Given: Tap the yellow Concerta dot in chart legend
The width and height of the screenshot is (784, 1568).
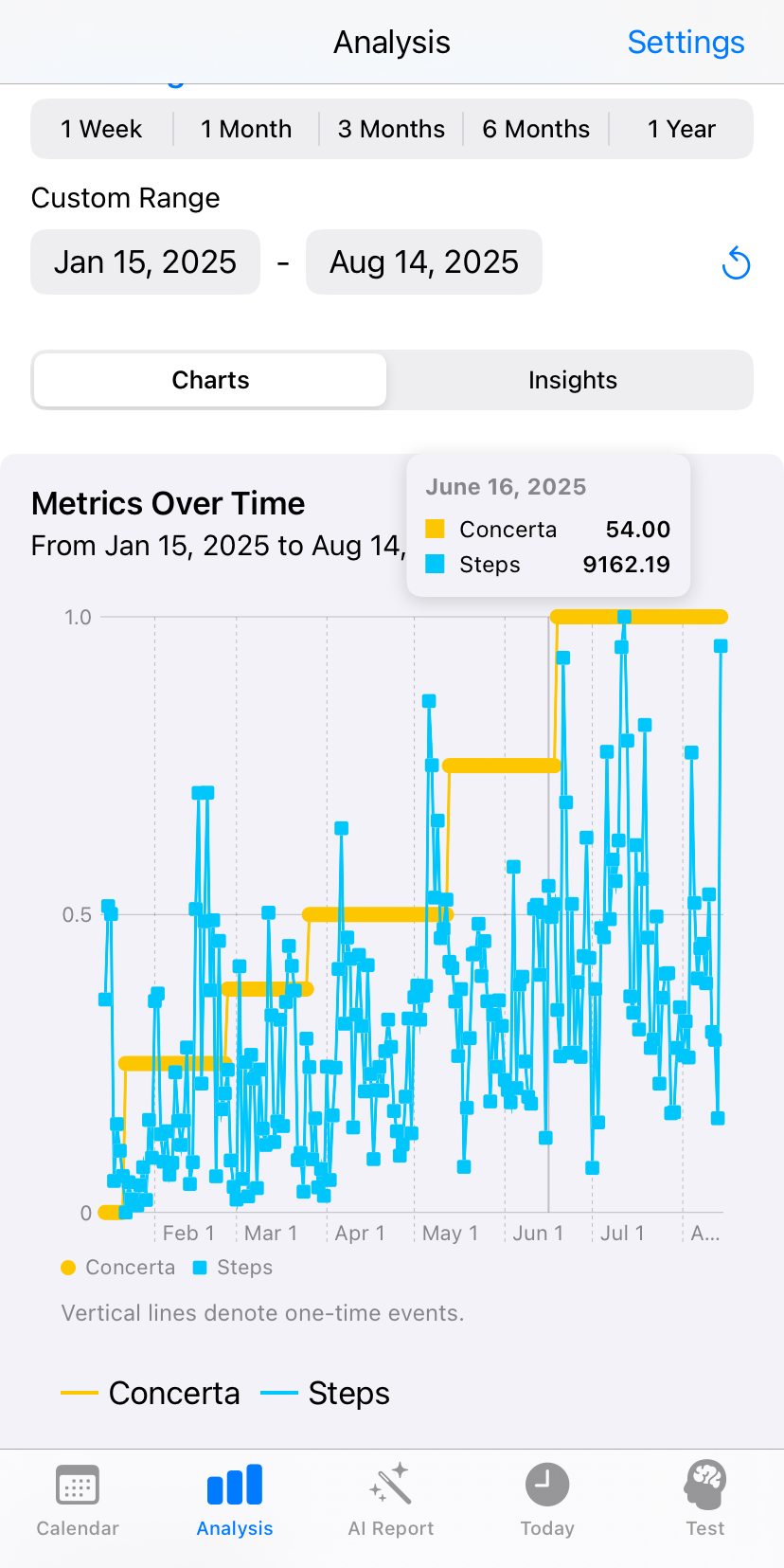Looking at the screenshot, I should pos(67,1267).
